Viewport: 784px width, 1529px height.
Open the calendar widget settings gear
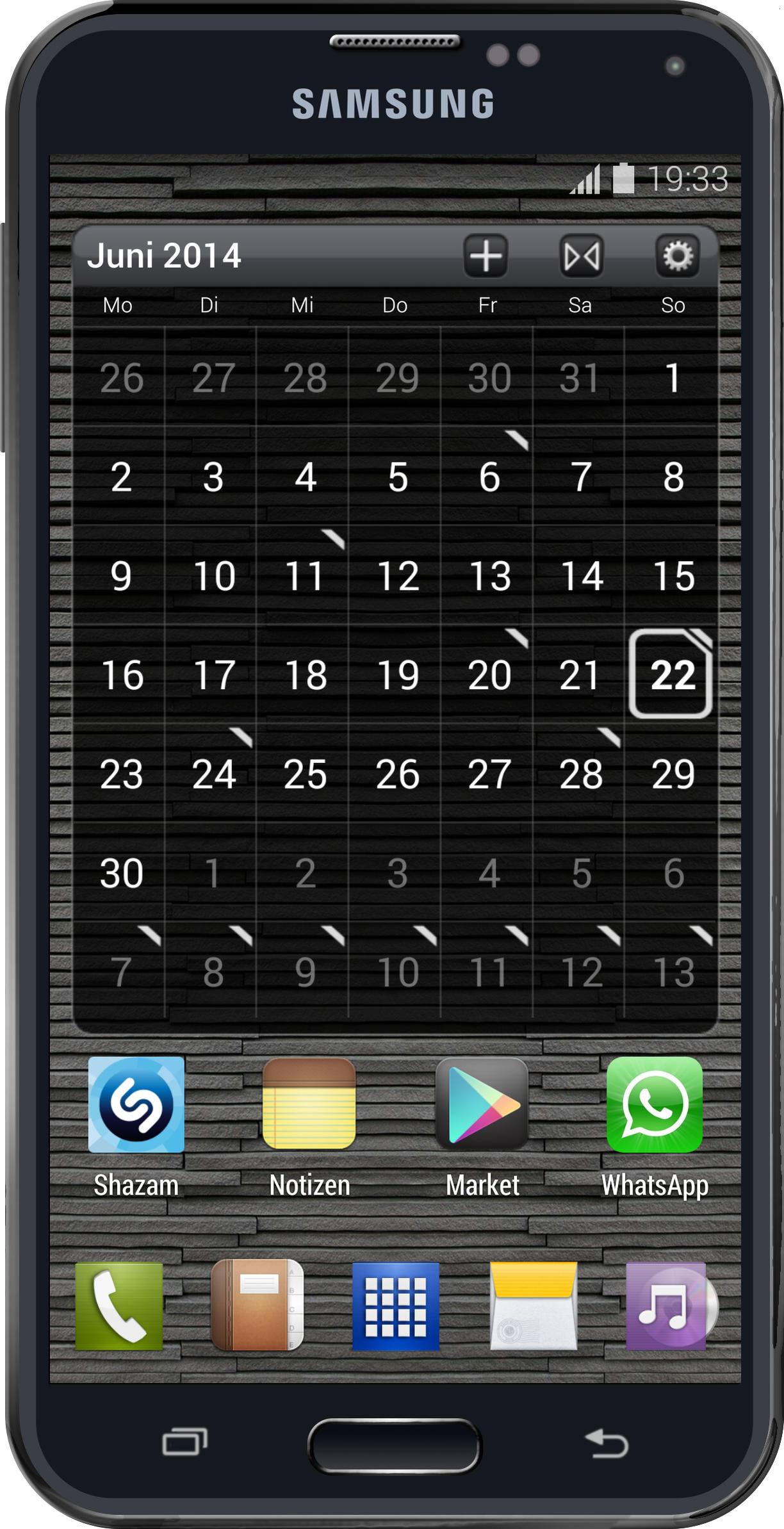(677, 256)
